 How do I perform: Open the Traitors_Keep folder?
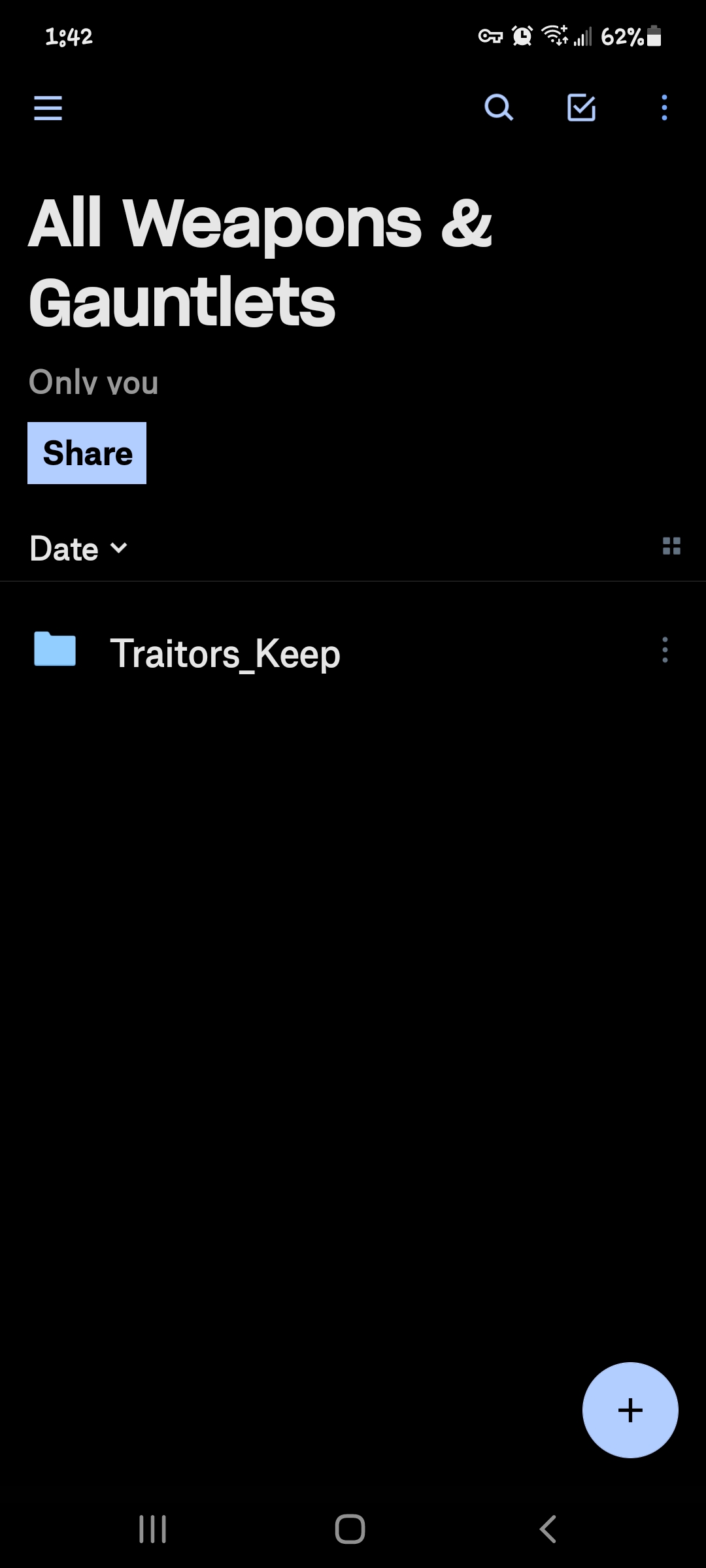click(225, 653)
